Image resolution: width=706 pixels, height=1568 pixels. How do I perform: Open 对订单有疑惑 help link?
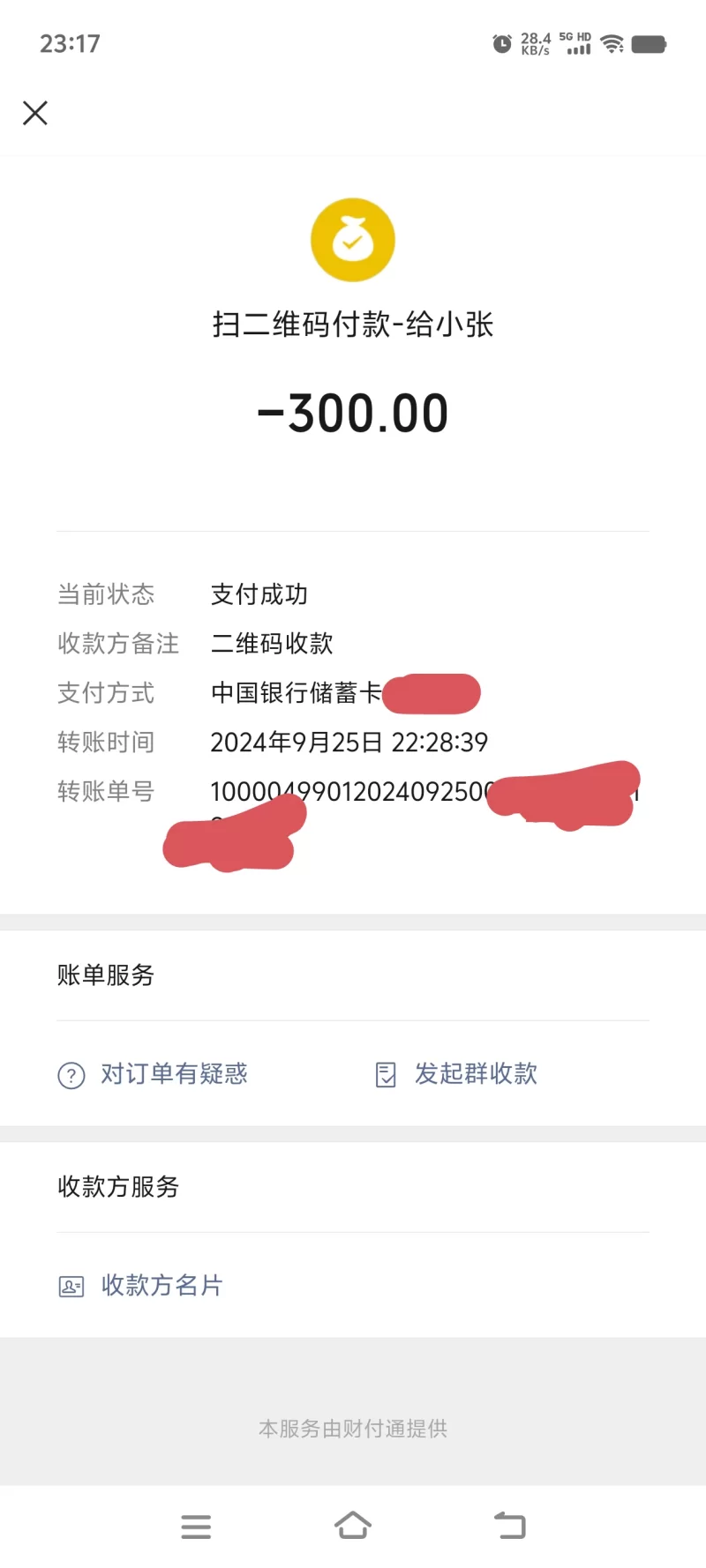(153, 1074)
